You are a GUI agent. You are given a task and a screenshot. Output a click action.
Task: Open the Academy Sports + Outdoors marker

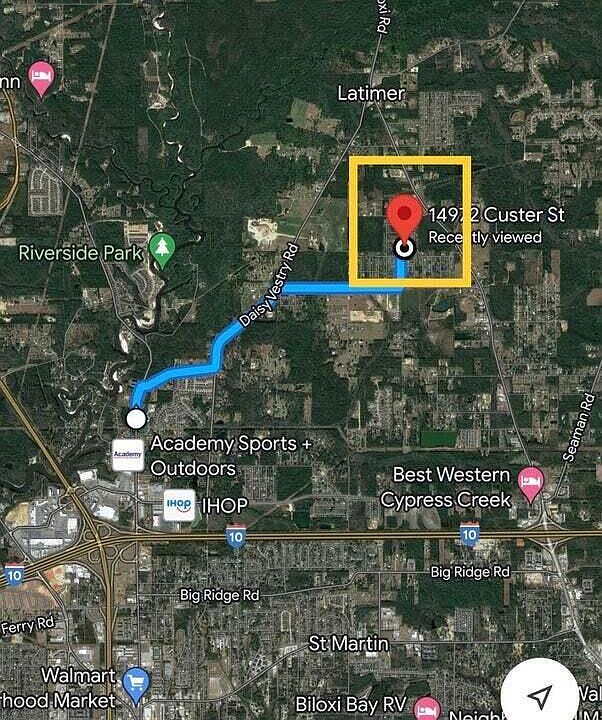[x=127, y=454]
